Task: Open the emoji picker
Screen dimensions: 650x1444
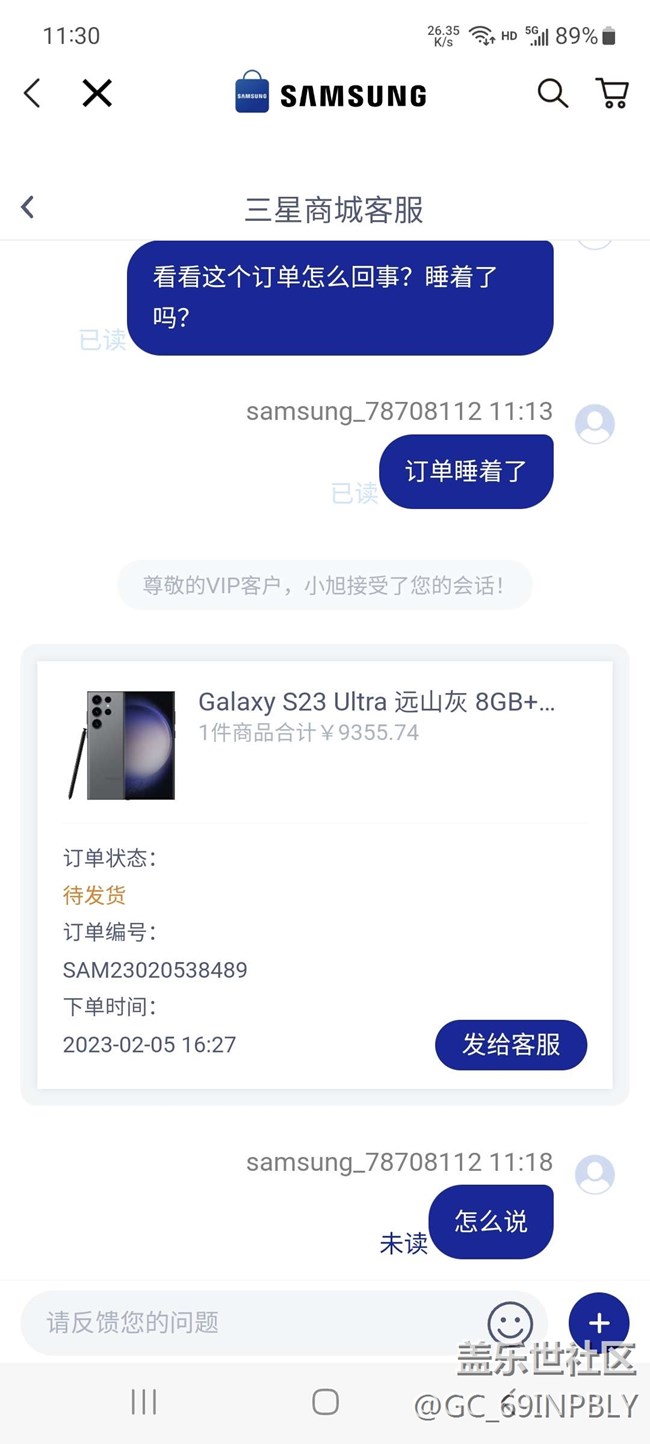Action: [x=510, y=1323]
